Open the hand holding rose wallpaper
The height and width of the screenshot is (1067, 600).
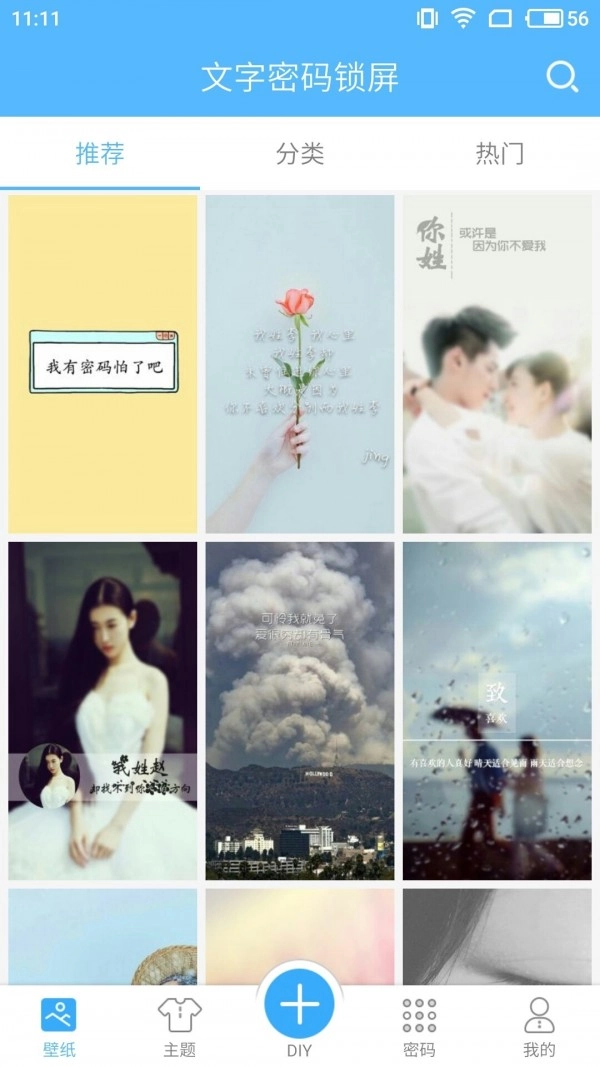(x=300, y=364)
